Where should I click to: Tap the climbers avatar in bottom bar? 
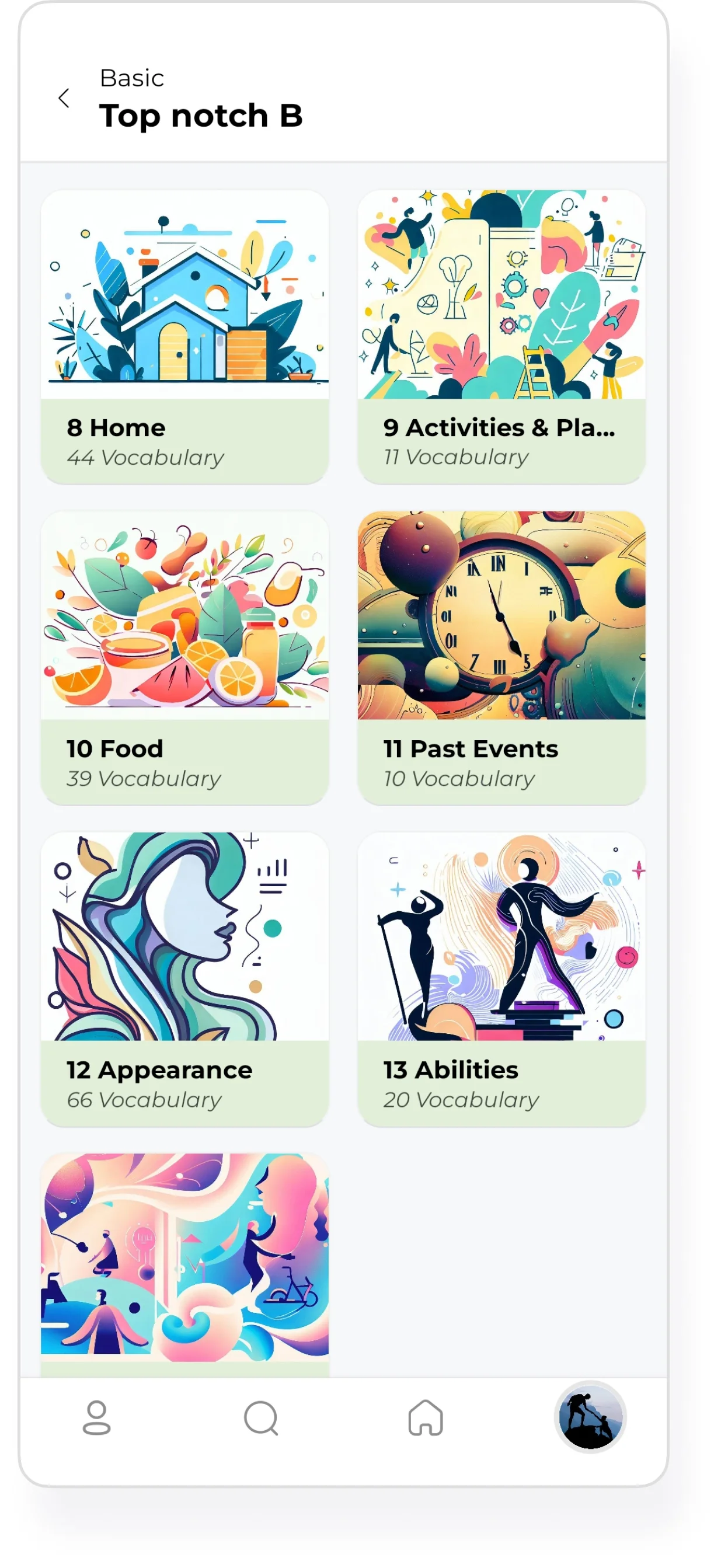590,1416
